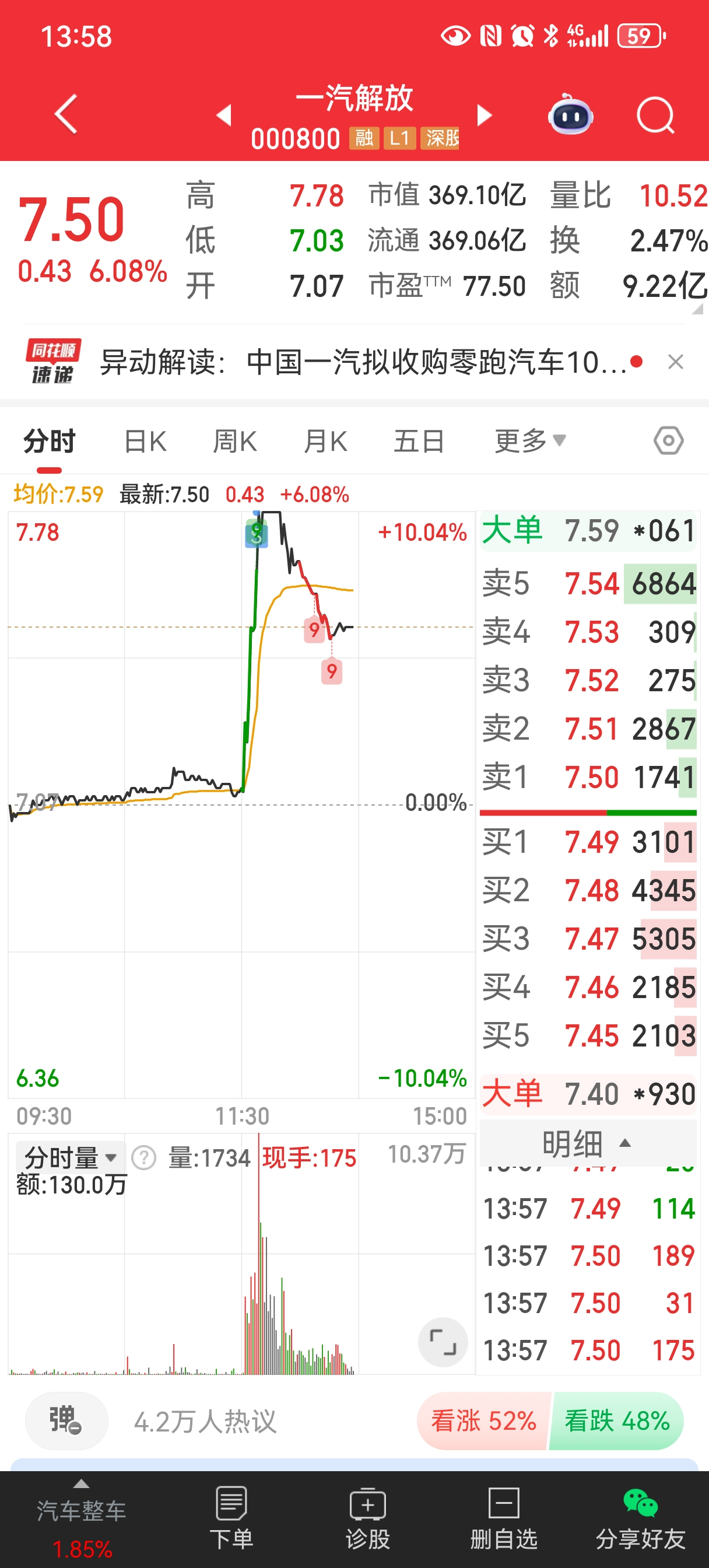
Task: Vote 看涨 on this stock
Action: point(483,1422)
